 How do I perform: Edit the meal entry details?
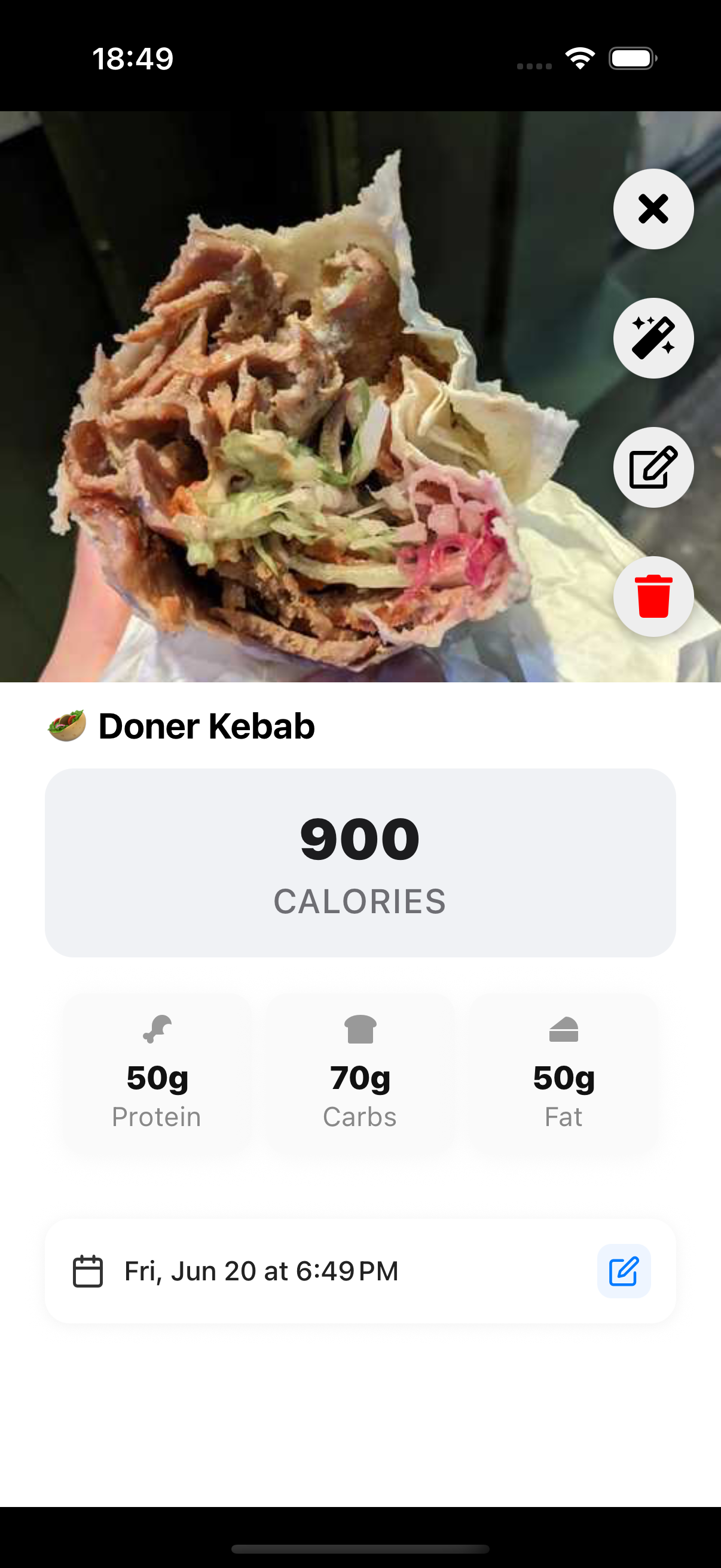coord(653,467)
